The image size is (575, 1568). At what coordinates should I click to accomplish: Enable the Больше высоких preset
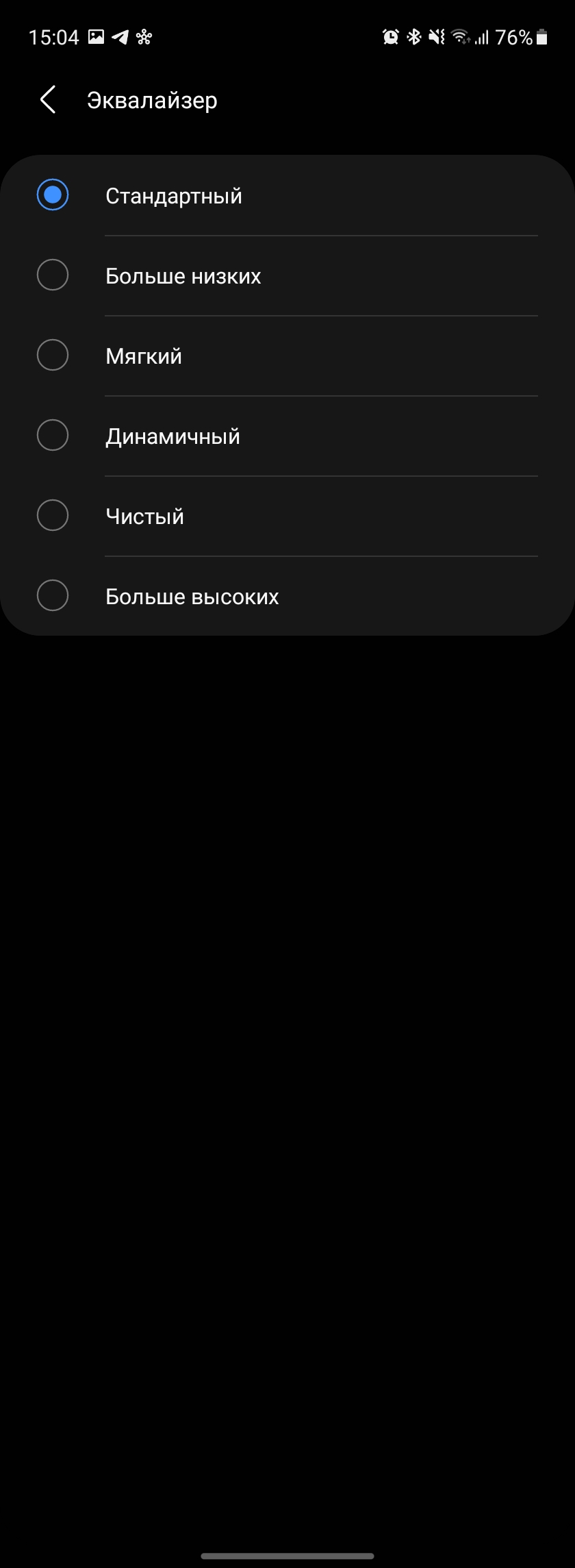pyautogui.click(x=53, y=596)
